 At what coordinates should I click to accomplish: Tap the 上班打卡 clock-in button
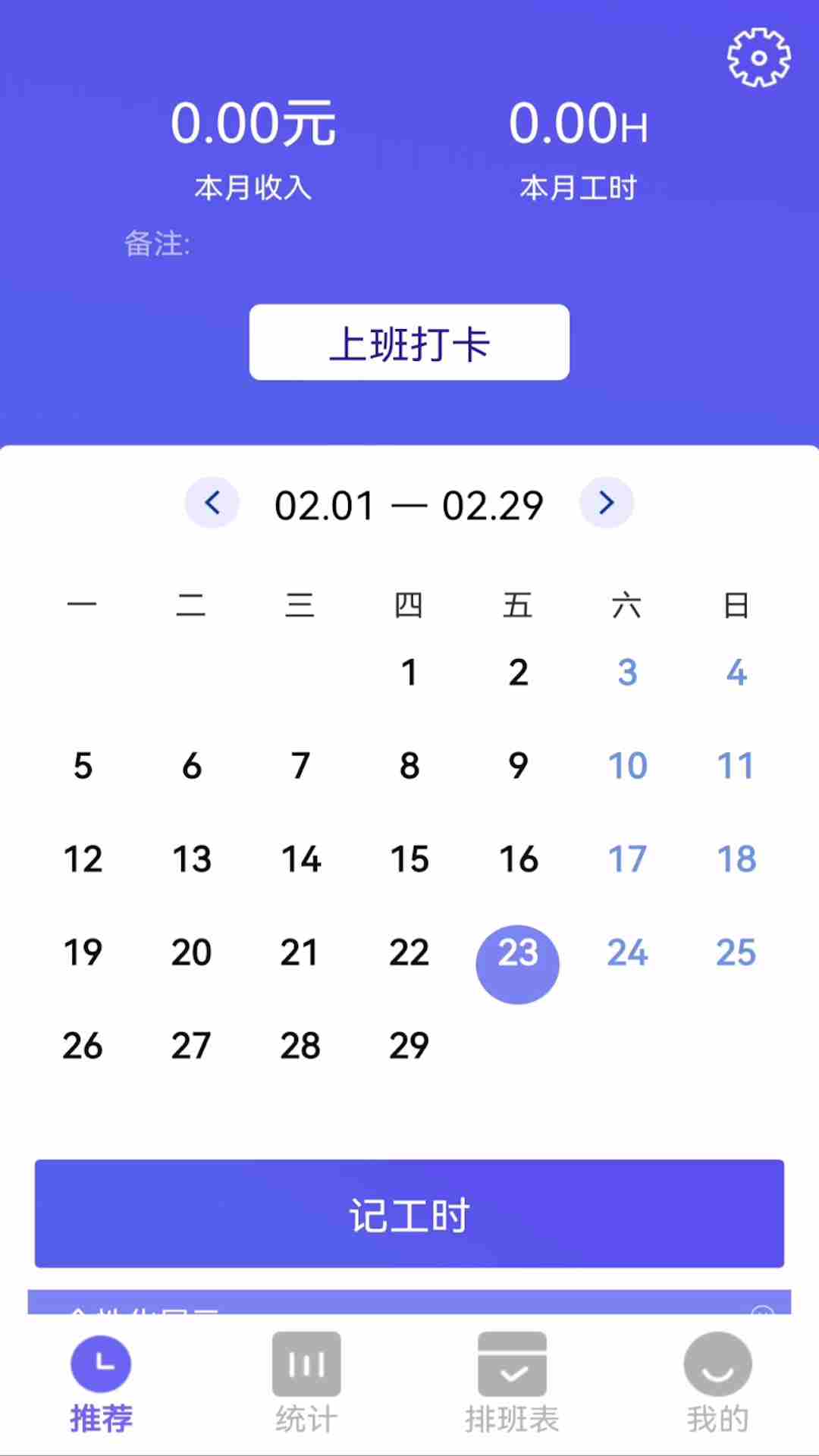409,342
